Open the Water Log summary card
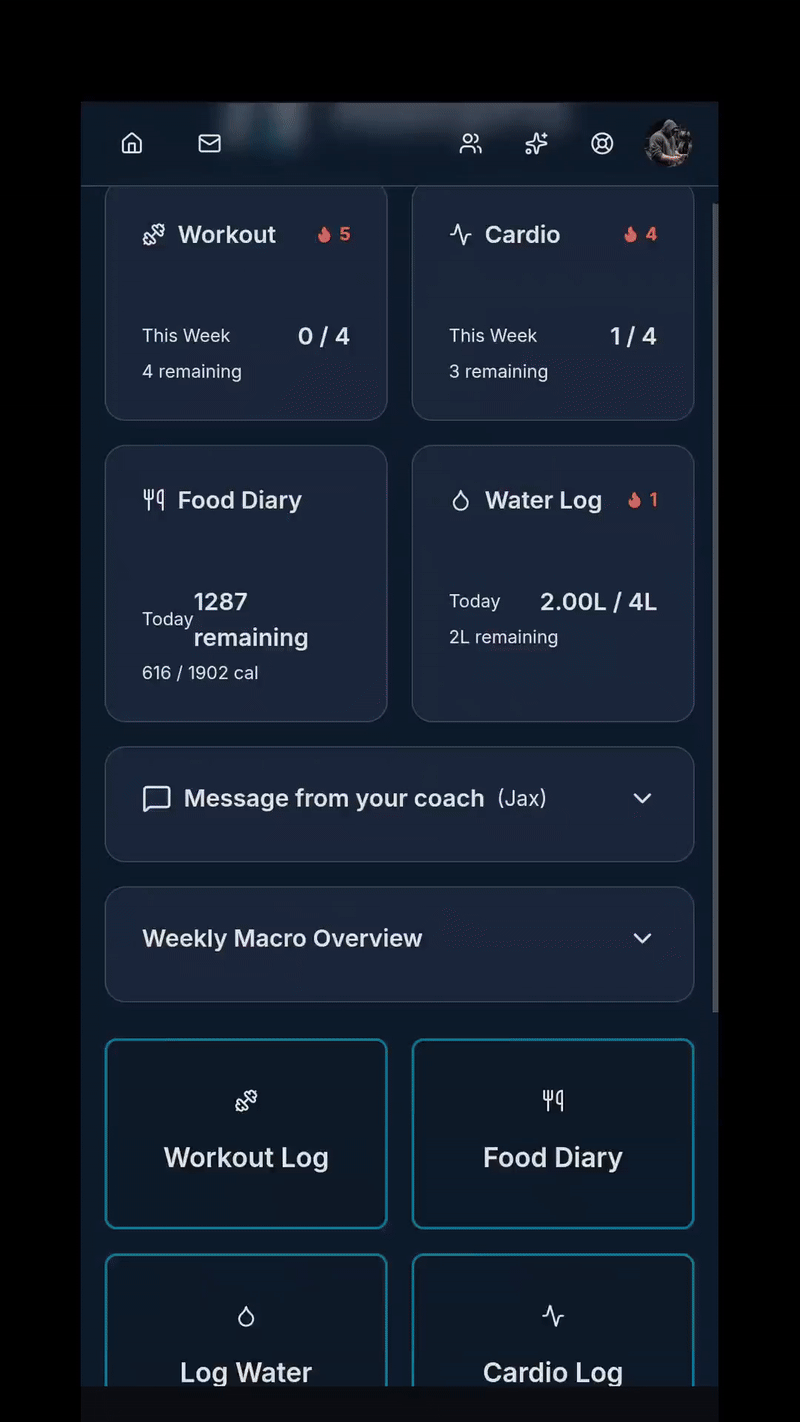Screen dimensions: 800x1422 [553, 583]
